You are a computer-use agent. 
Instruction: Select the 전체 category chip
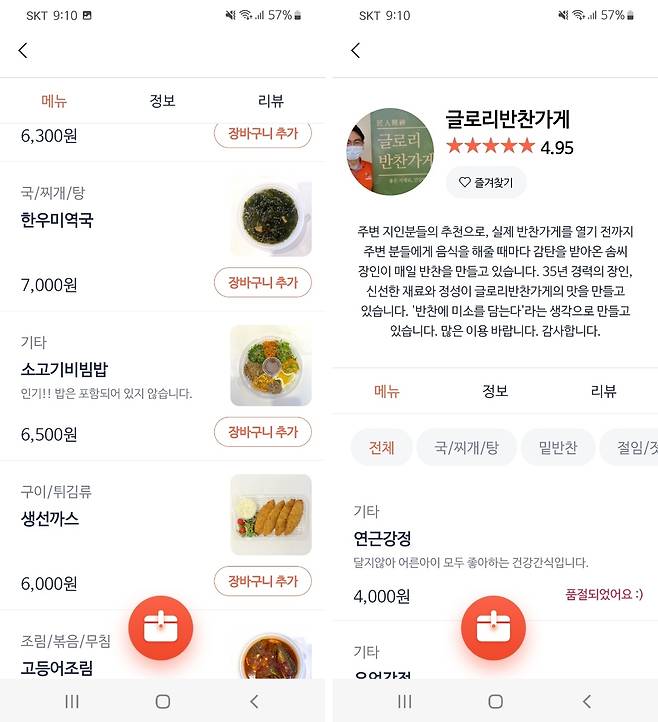[x=381, y=447]
